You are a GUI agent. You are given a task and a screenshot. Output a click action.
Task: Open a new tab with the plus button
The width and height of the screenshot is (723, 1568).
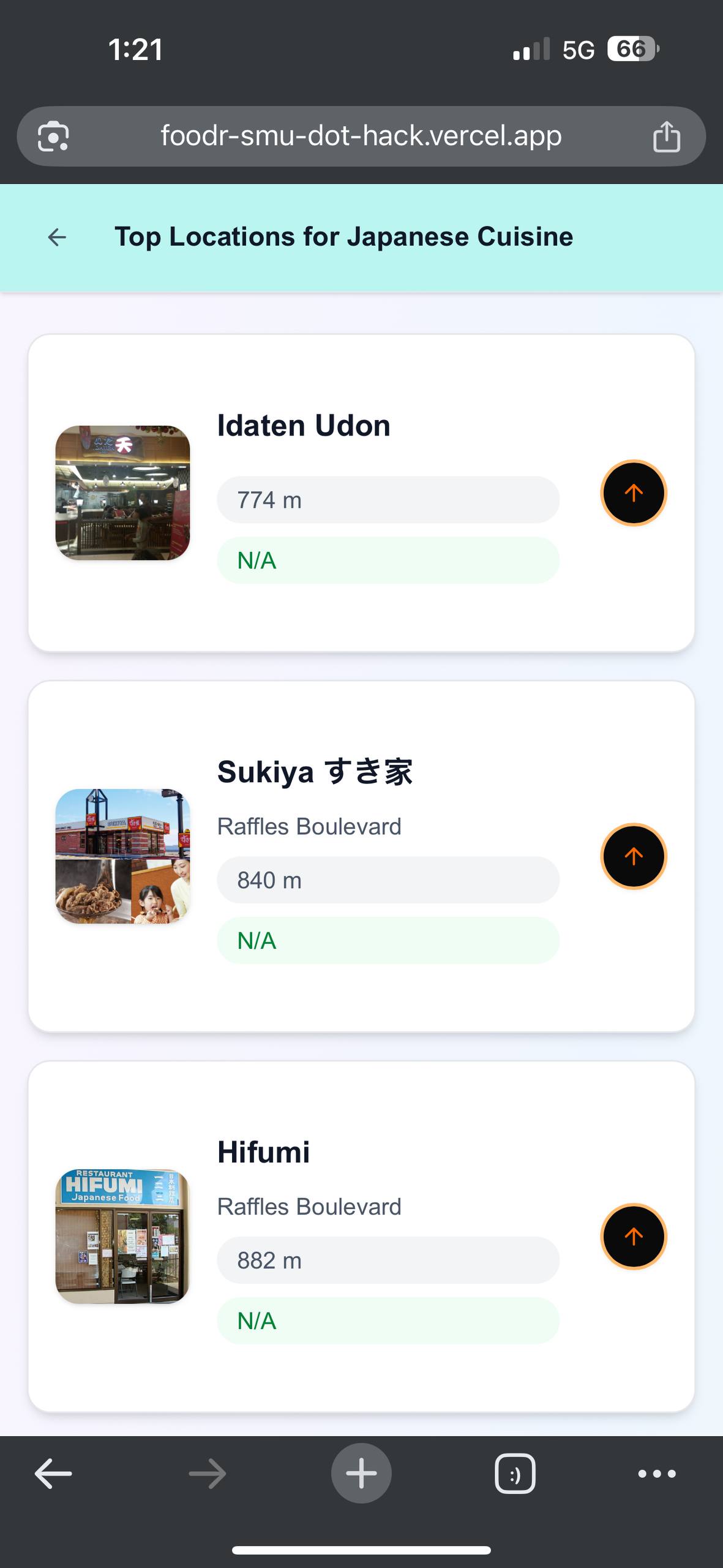tap(361, 1473)
